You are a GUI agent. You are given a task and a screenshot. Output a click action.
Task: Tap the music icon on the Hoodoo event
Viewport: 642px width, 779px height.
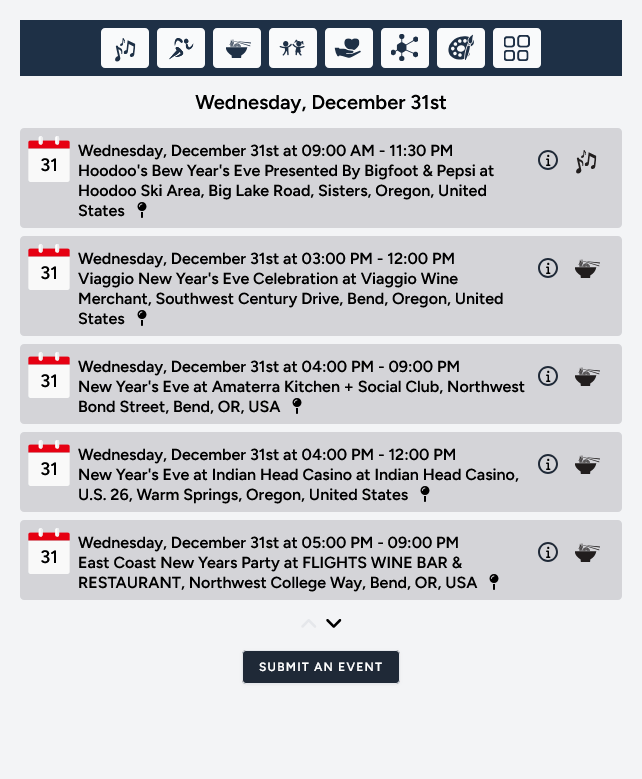click(x=586, y=161)
